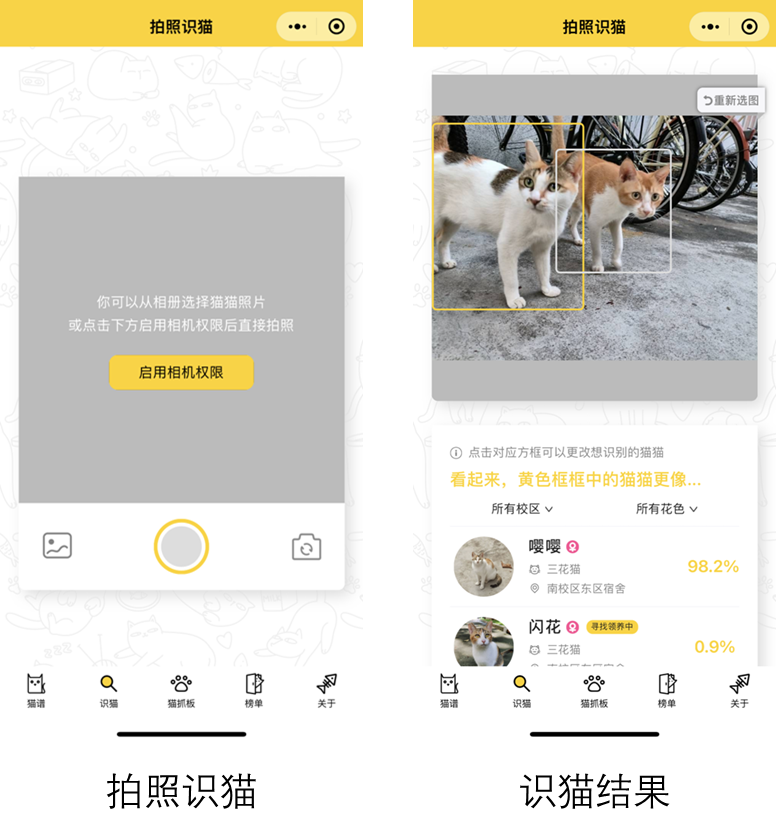The image size is (776, 836).
Task: Tap 启用相机权限 to enable the camera
Action: pyautogui.click(x=181, y=372)
